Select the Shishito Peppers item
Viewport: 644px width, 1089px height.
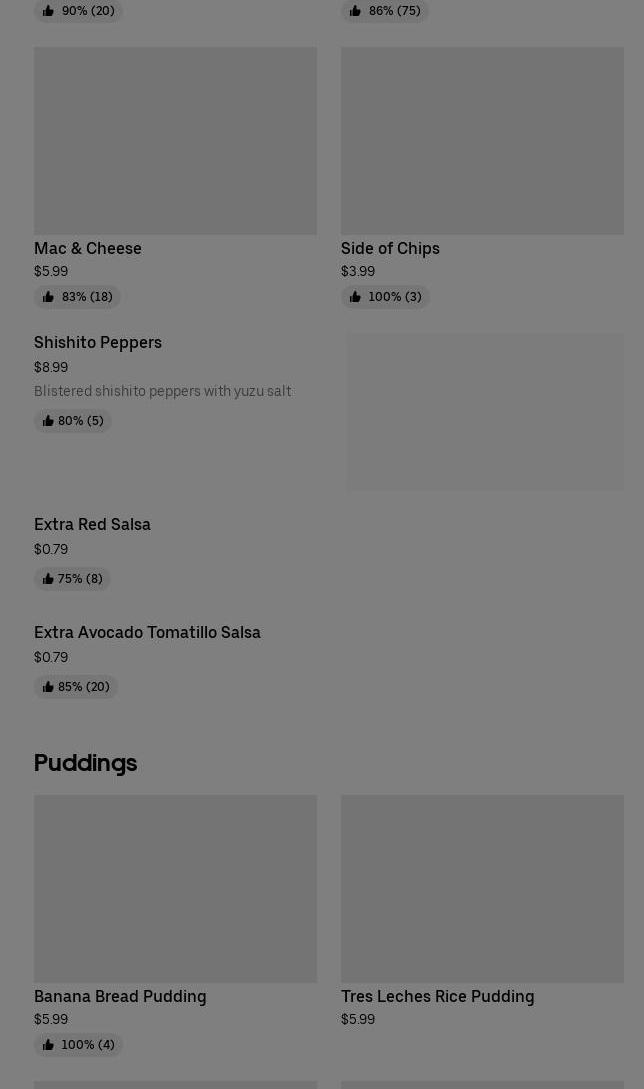329,411
